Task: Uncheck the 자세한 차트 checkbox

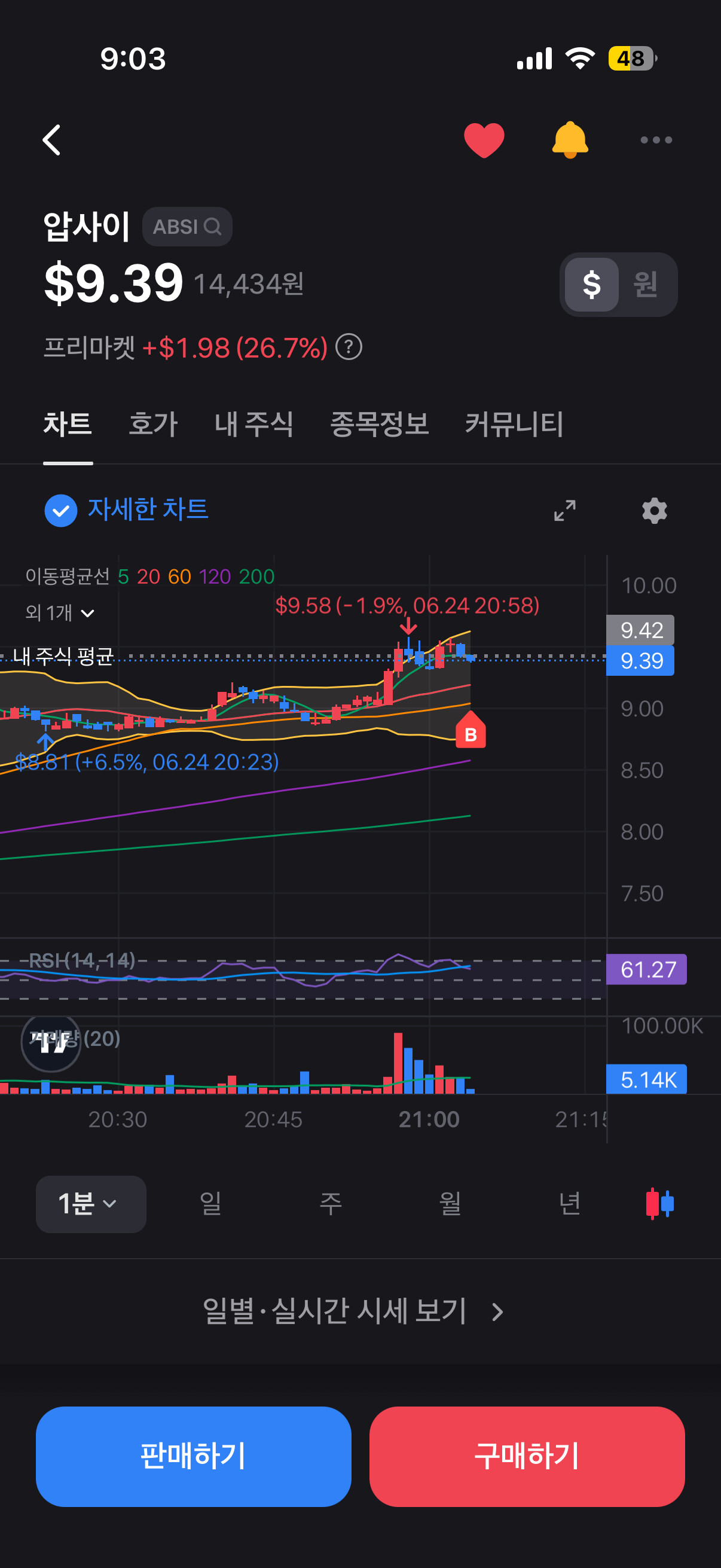Action: point(61,510)
